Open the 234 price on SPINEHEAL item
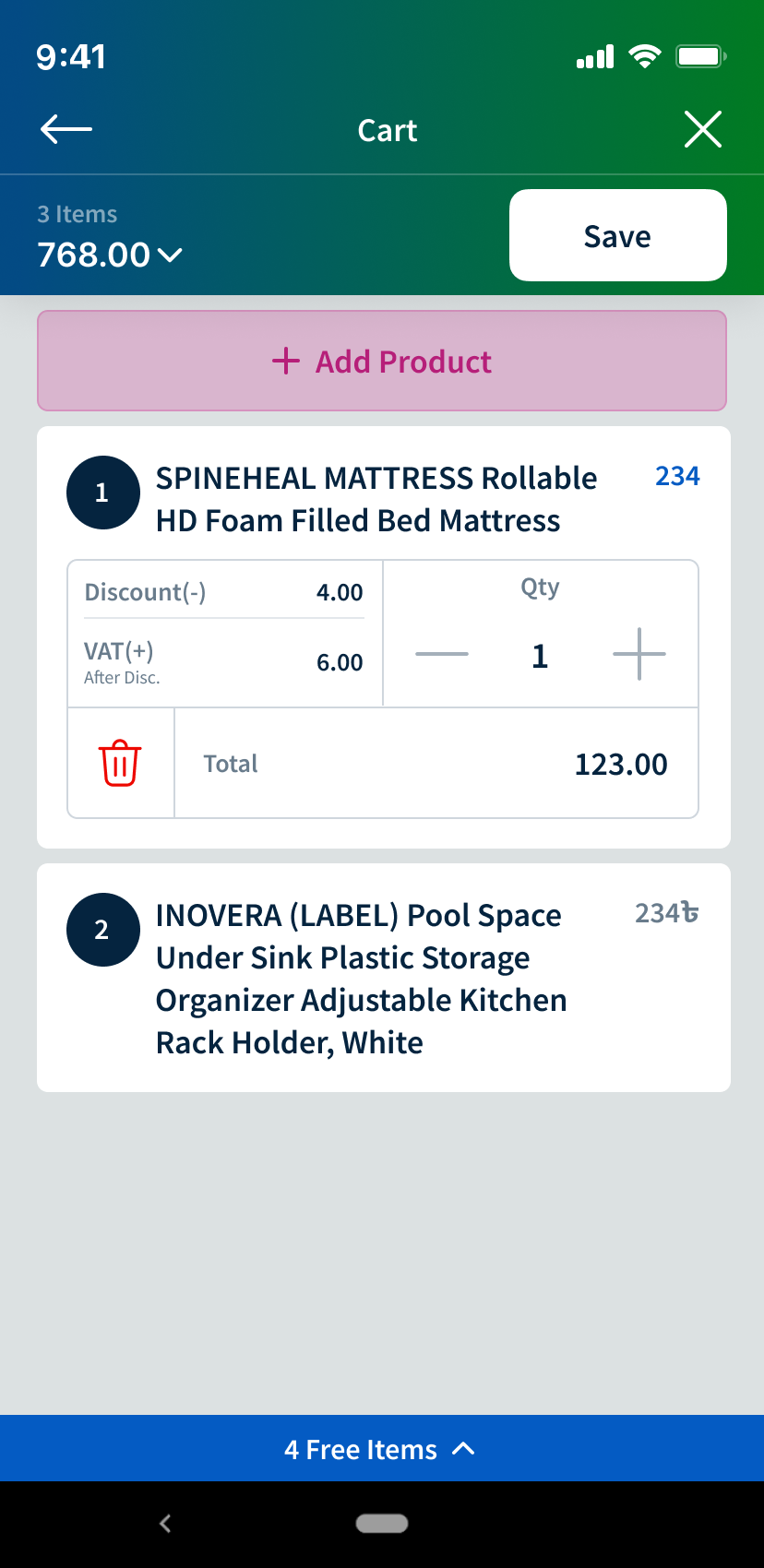This screenshot has height=1568, width=764. (x=676, y=476)
